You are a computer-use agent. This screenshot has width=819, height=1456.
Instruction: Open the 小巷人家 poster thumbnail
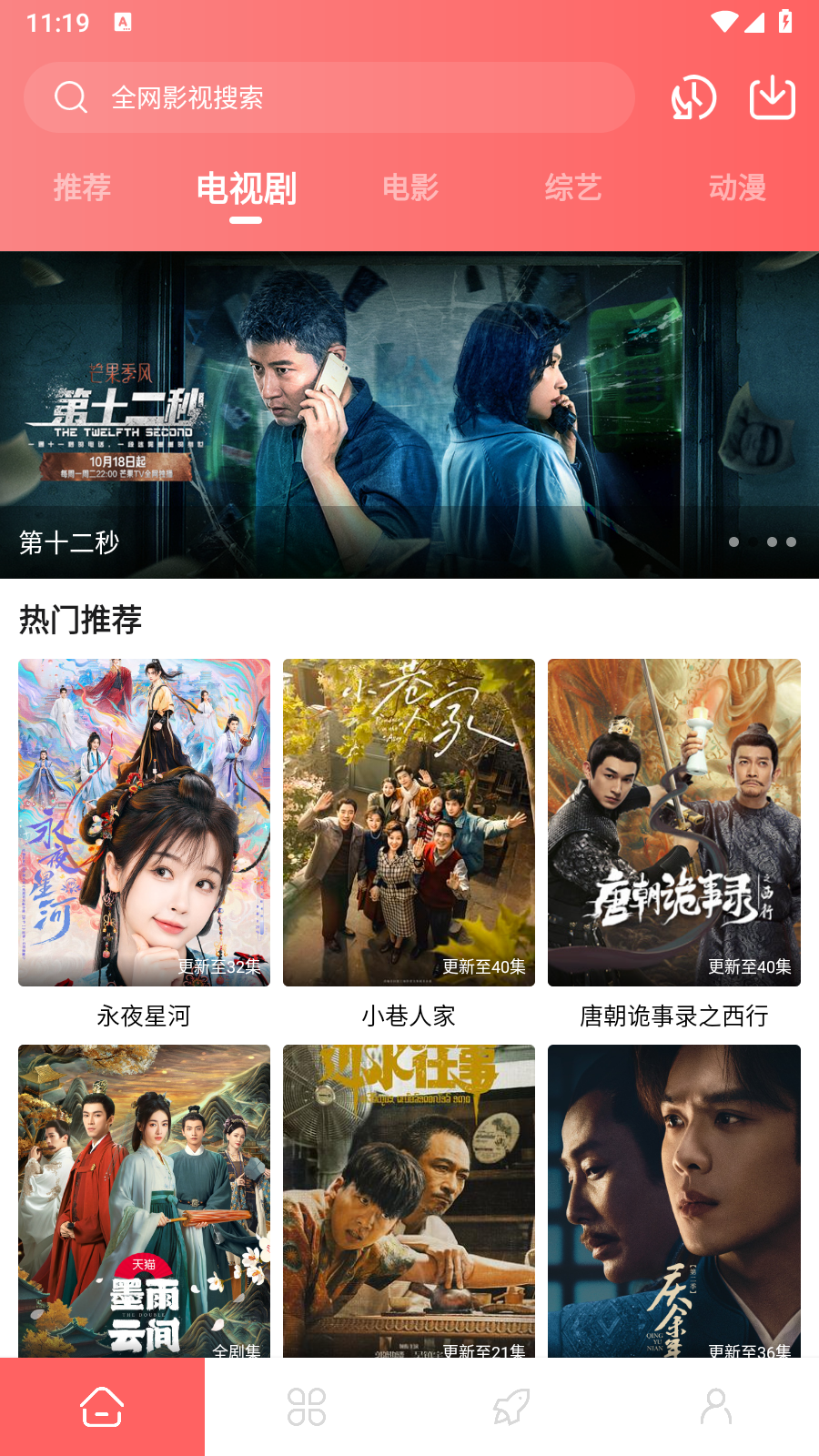(408, 822)
